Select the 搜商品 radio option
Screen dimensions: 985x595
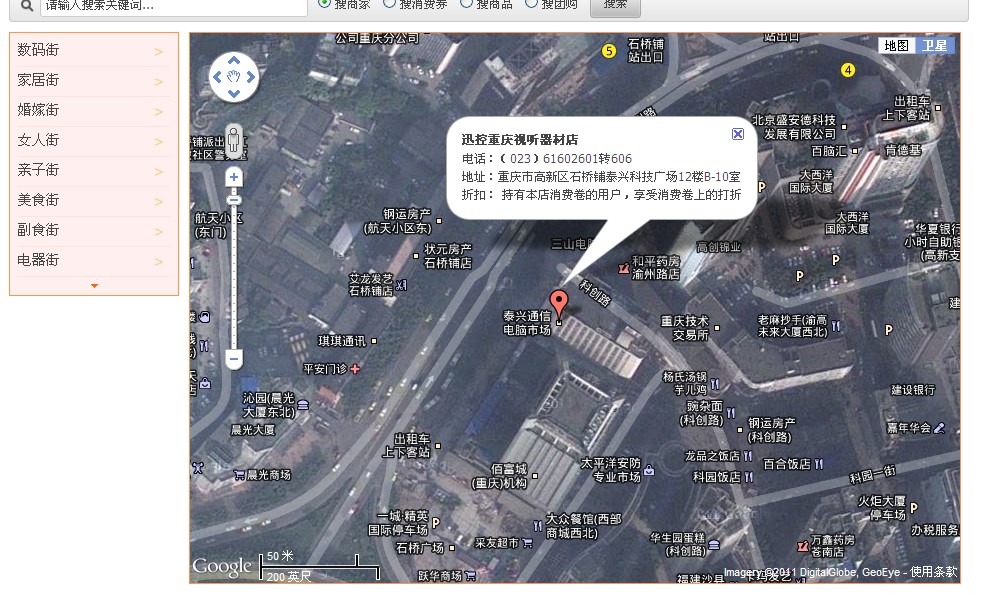point(466,3)
